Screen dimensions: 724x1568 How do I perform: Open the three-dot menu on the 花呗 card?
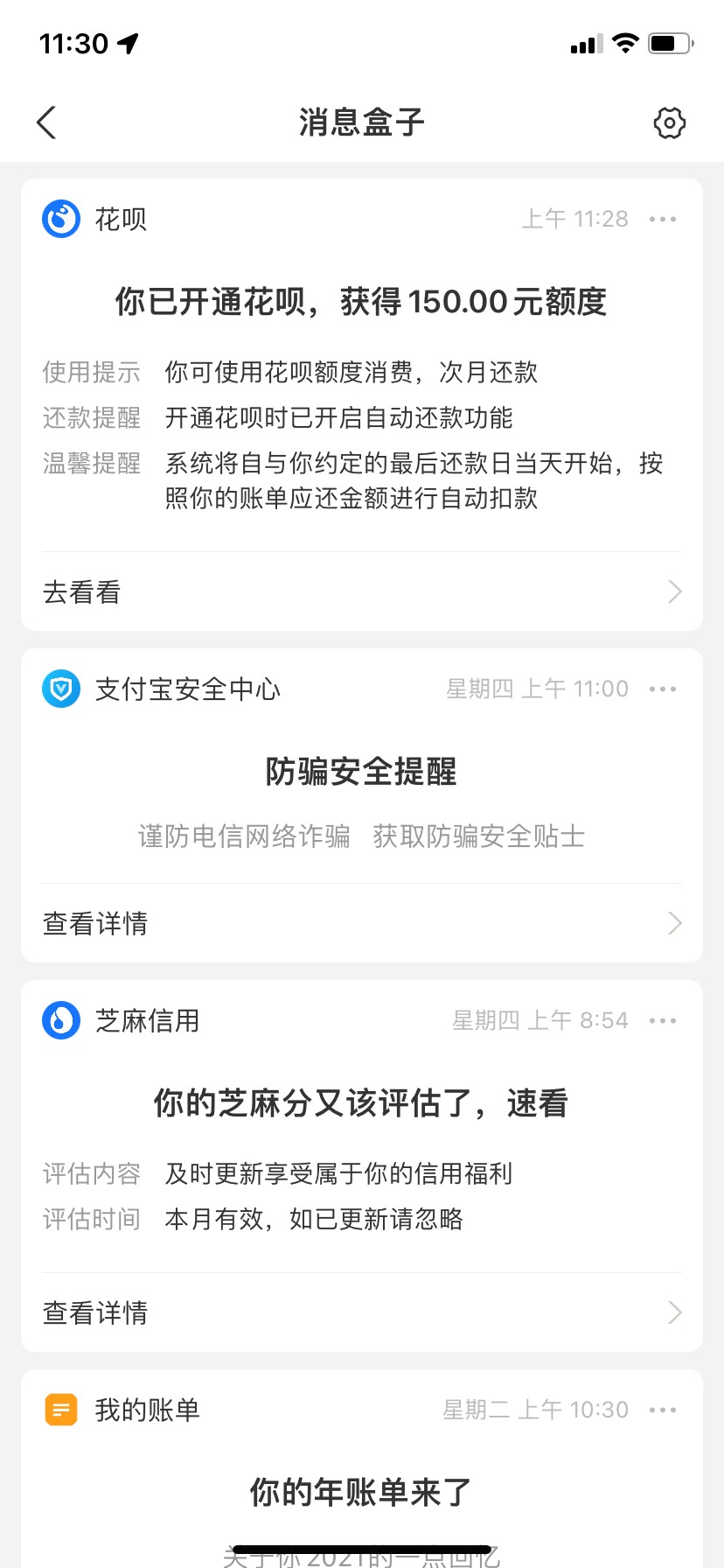663,219
